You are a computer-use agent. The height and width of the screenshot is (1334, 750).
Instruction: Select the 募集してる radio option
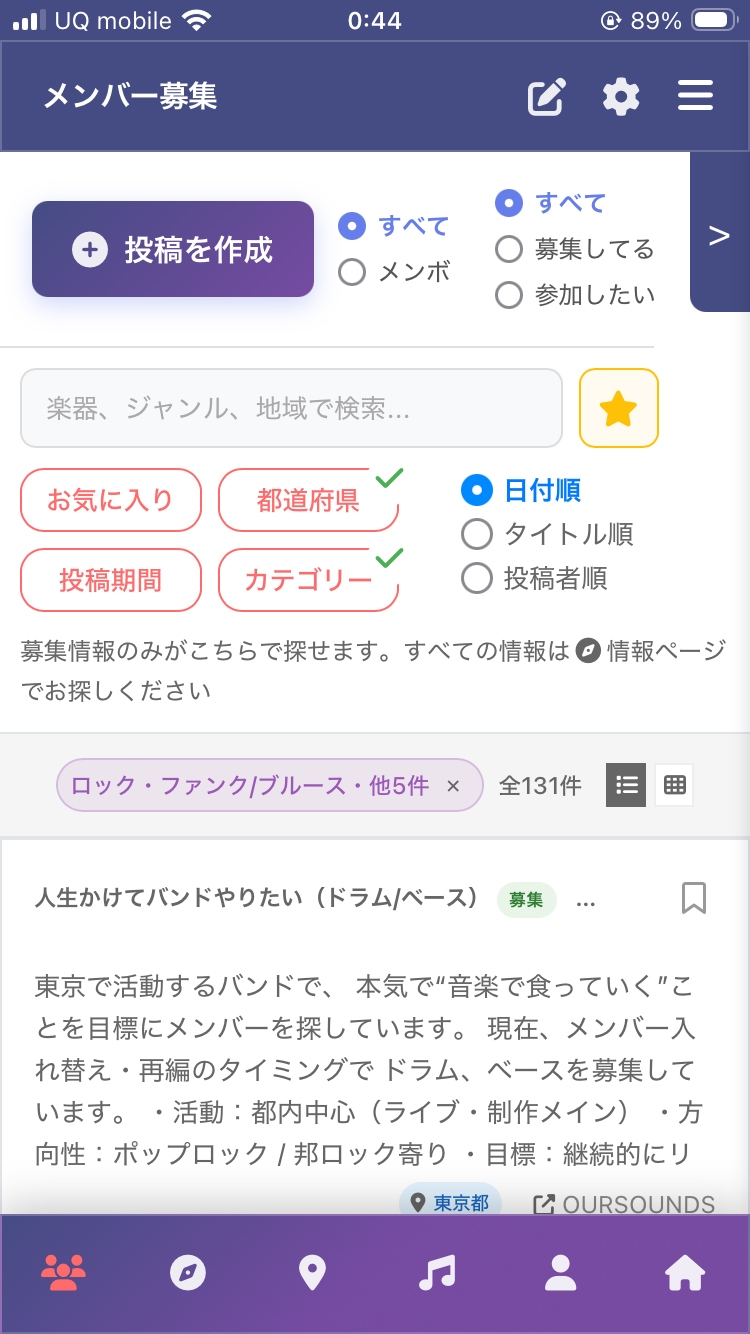coord(509,249)
